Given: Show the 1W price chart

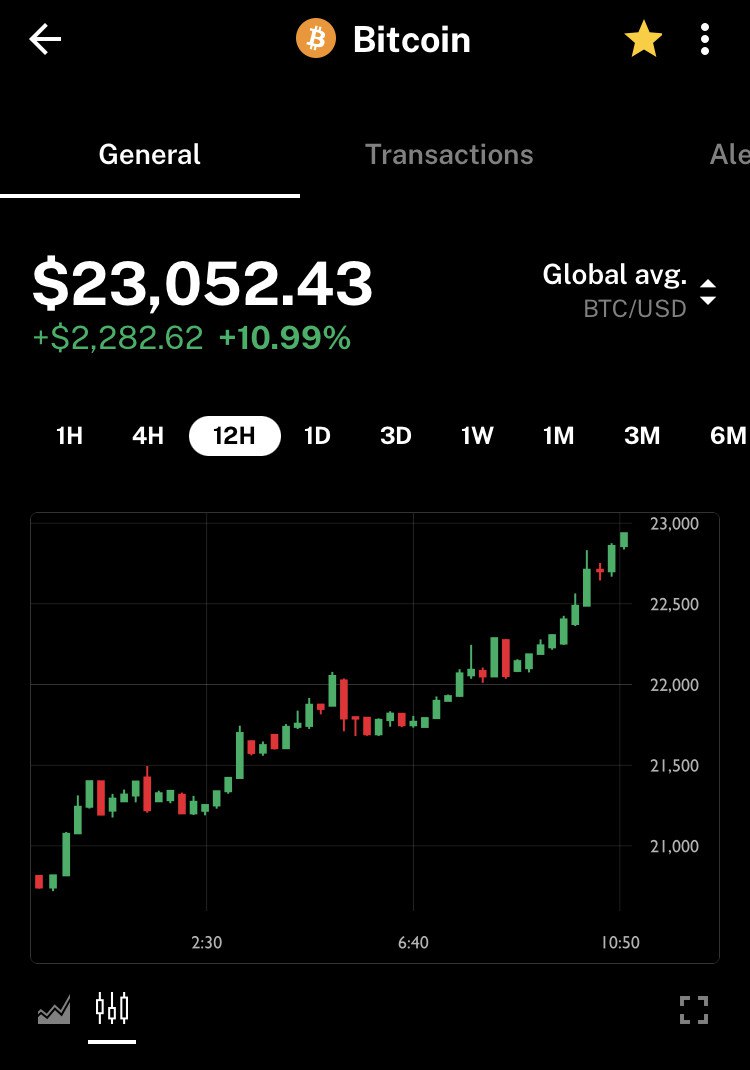Looking at the screenshot, I should point(477,436).
